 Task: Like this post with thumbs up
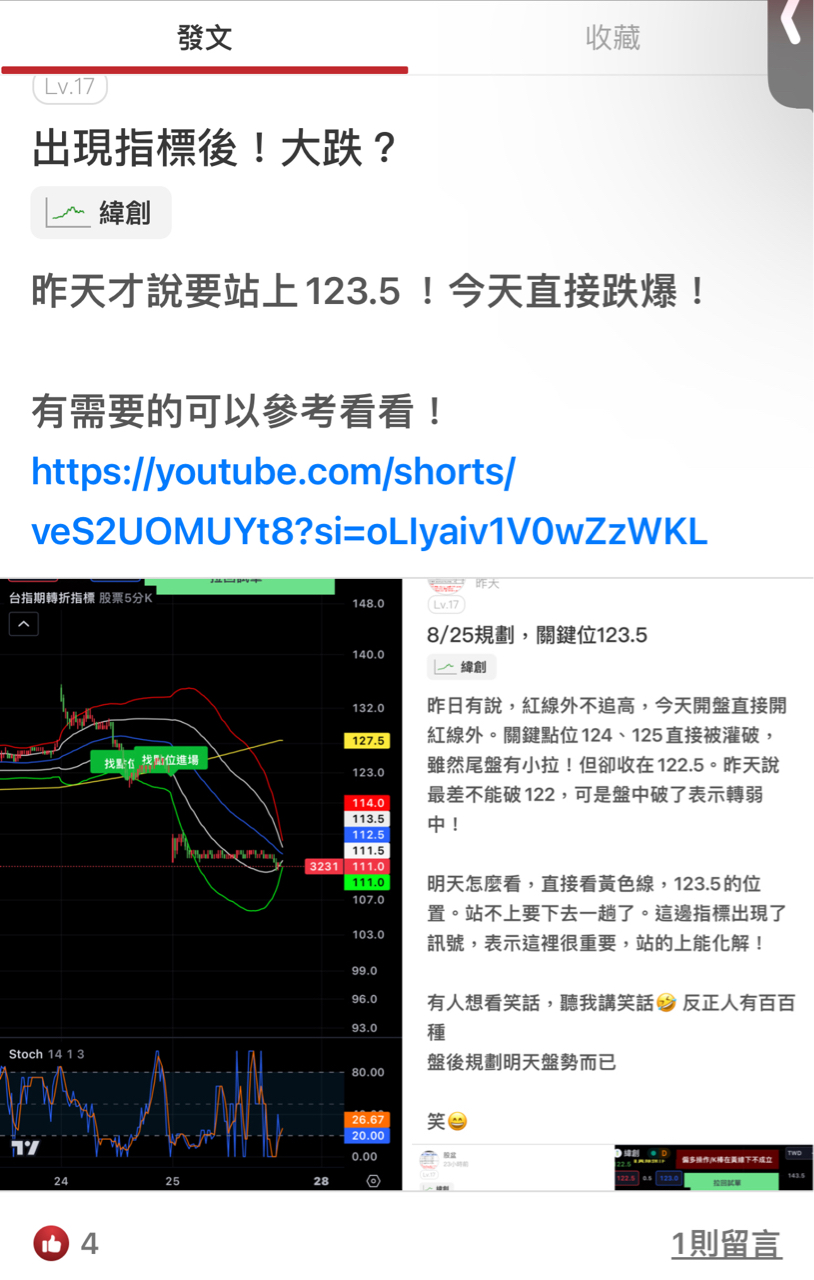(52, 1243)
